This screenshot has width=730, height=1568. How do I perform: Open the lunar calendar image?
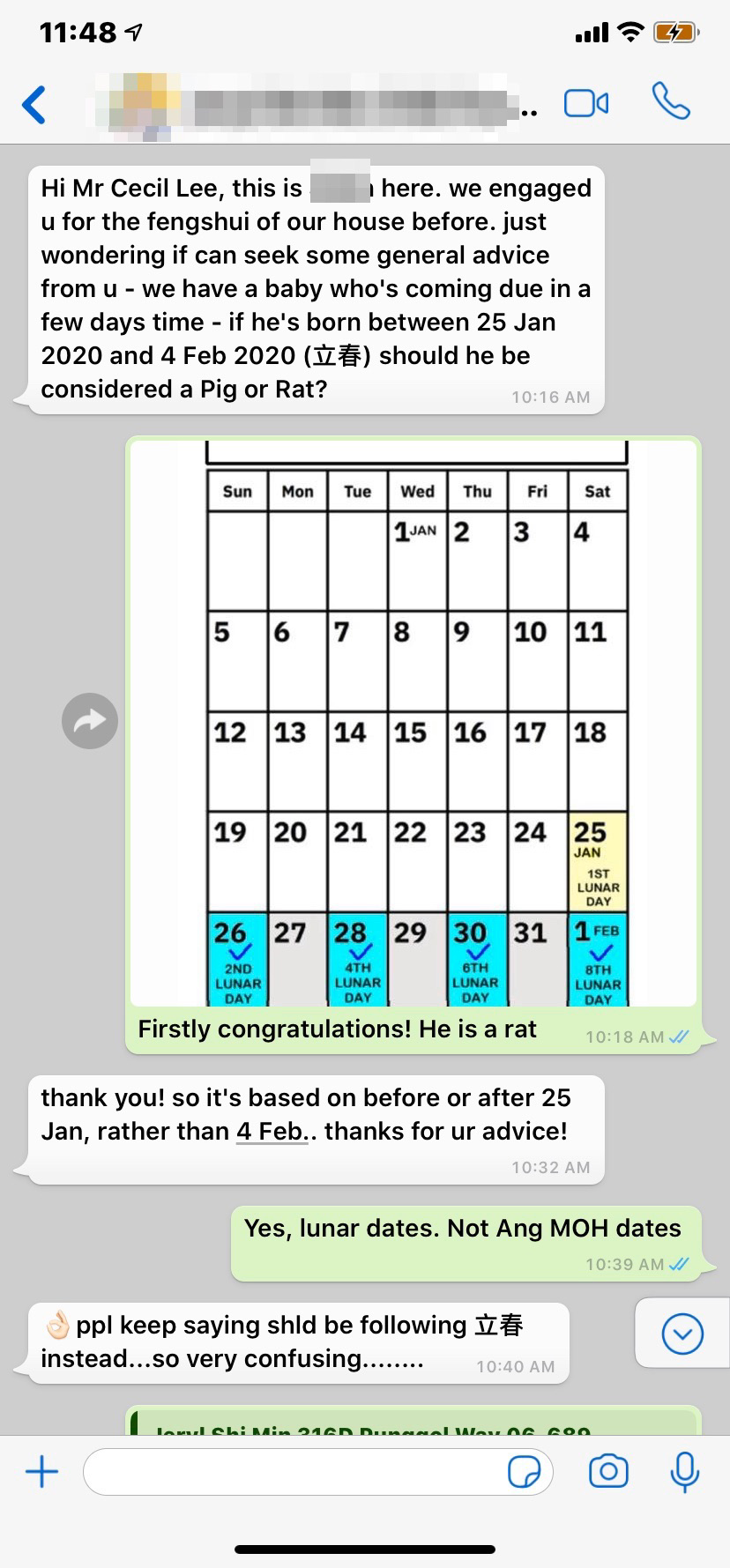click(414, 723)
